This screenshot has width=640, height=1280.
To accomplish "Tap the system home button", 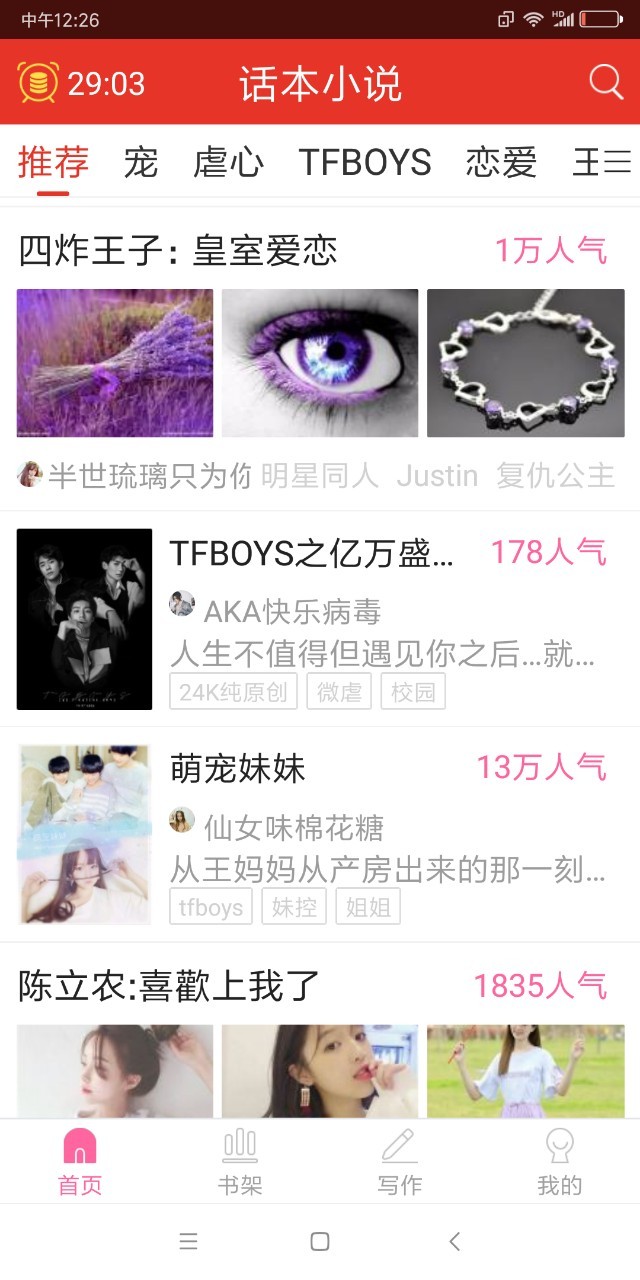I will (x=320, y=1242).
